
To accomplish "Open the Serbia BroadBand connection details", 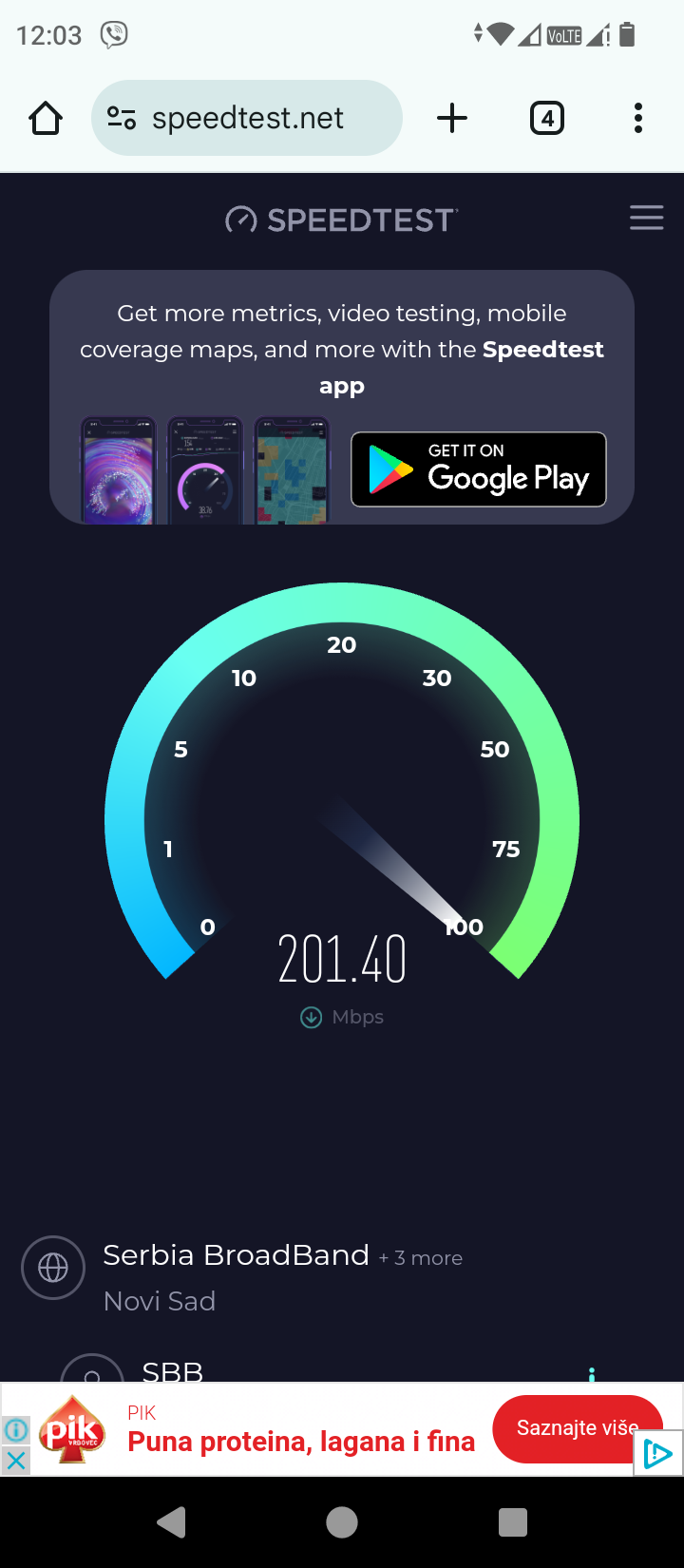I will tap(236, 1255).
